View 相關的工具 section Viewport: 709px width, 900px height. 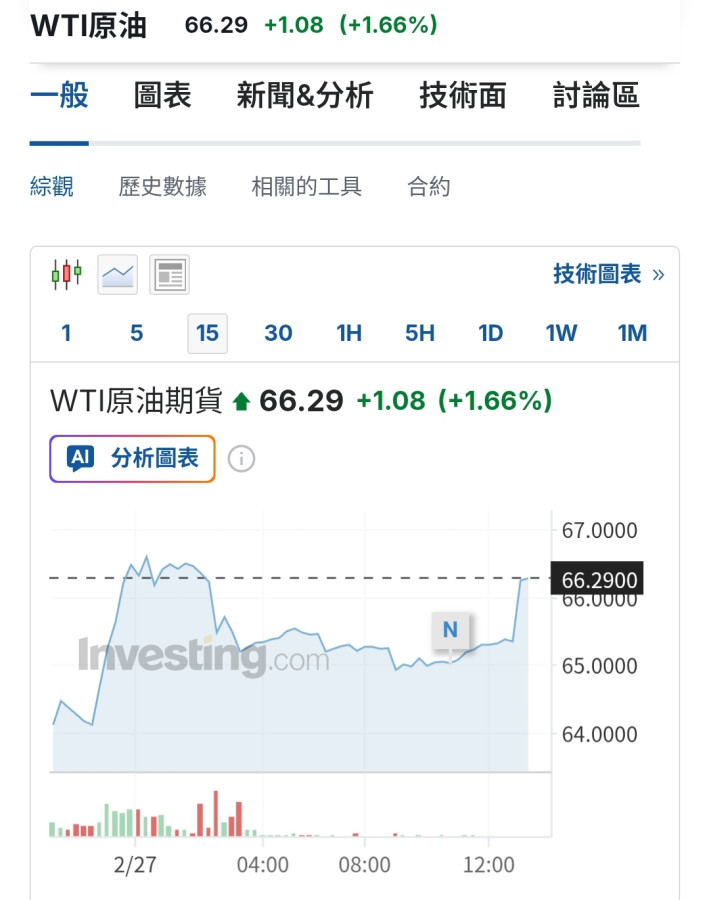pos(306,186)
